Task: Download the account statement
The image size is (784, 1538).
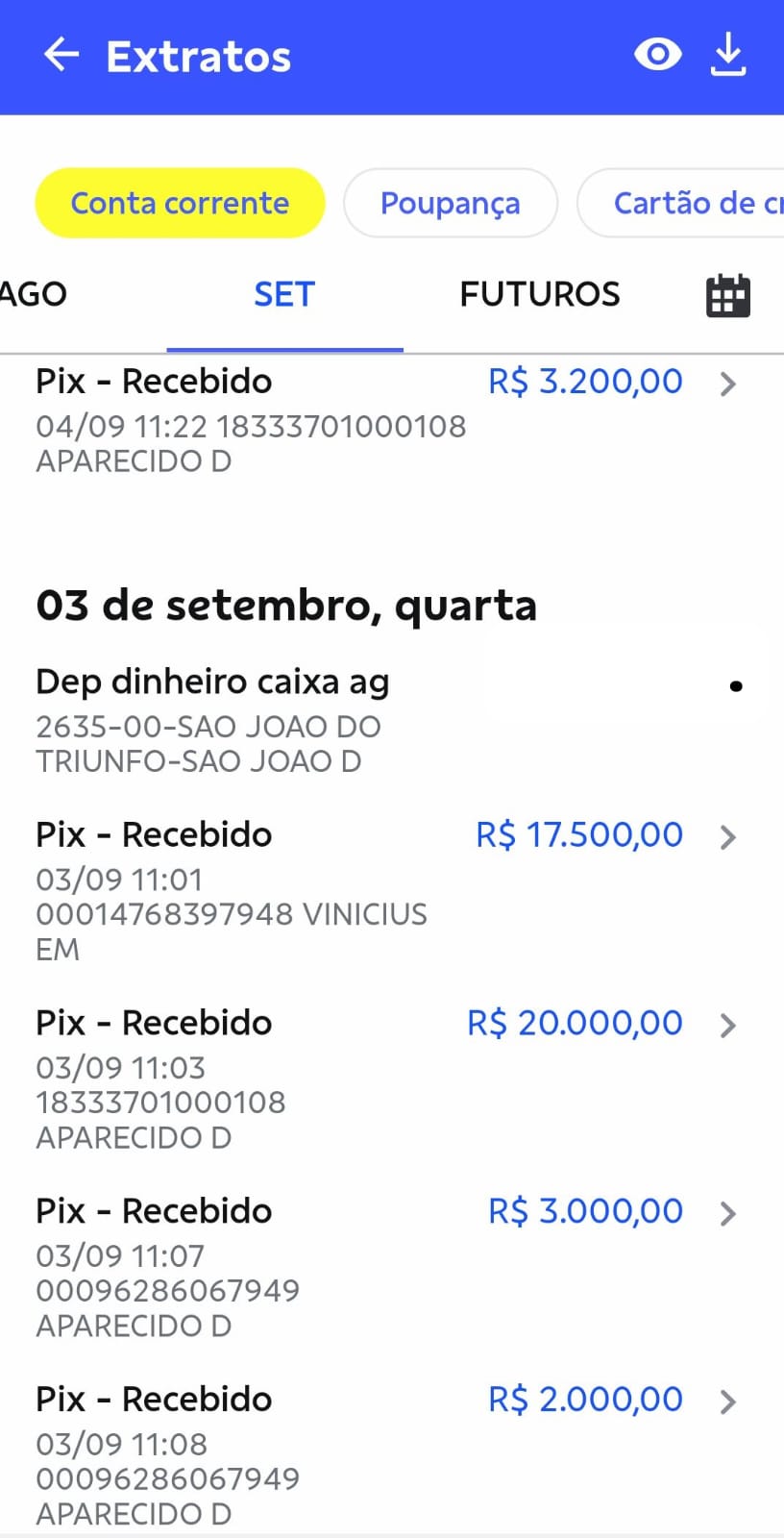Action: (728, 55)
